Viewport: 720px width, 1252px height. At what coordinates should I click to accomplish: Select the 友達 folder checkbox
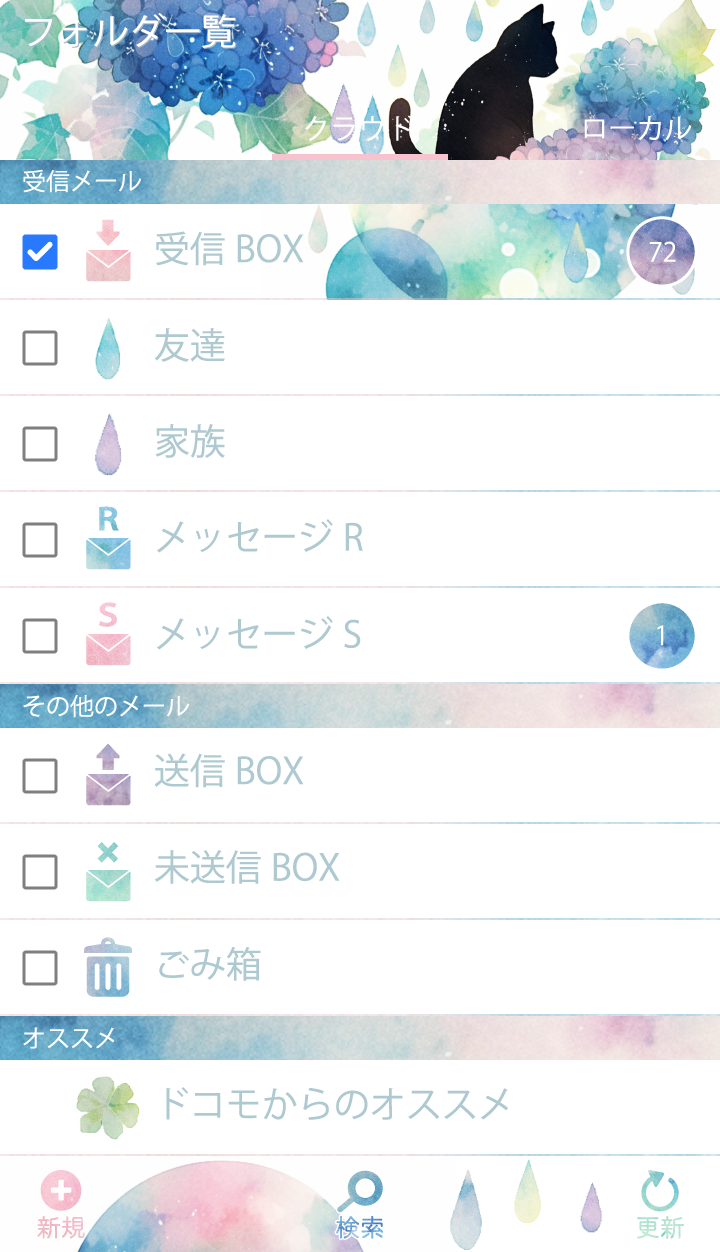point(40,348)
